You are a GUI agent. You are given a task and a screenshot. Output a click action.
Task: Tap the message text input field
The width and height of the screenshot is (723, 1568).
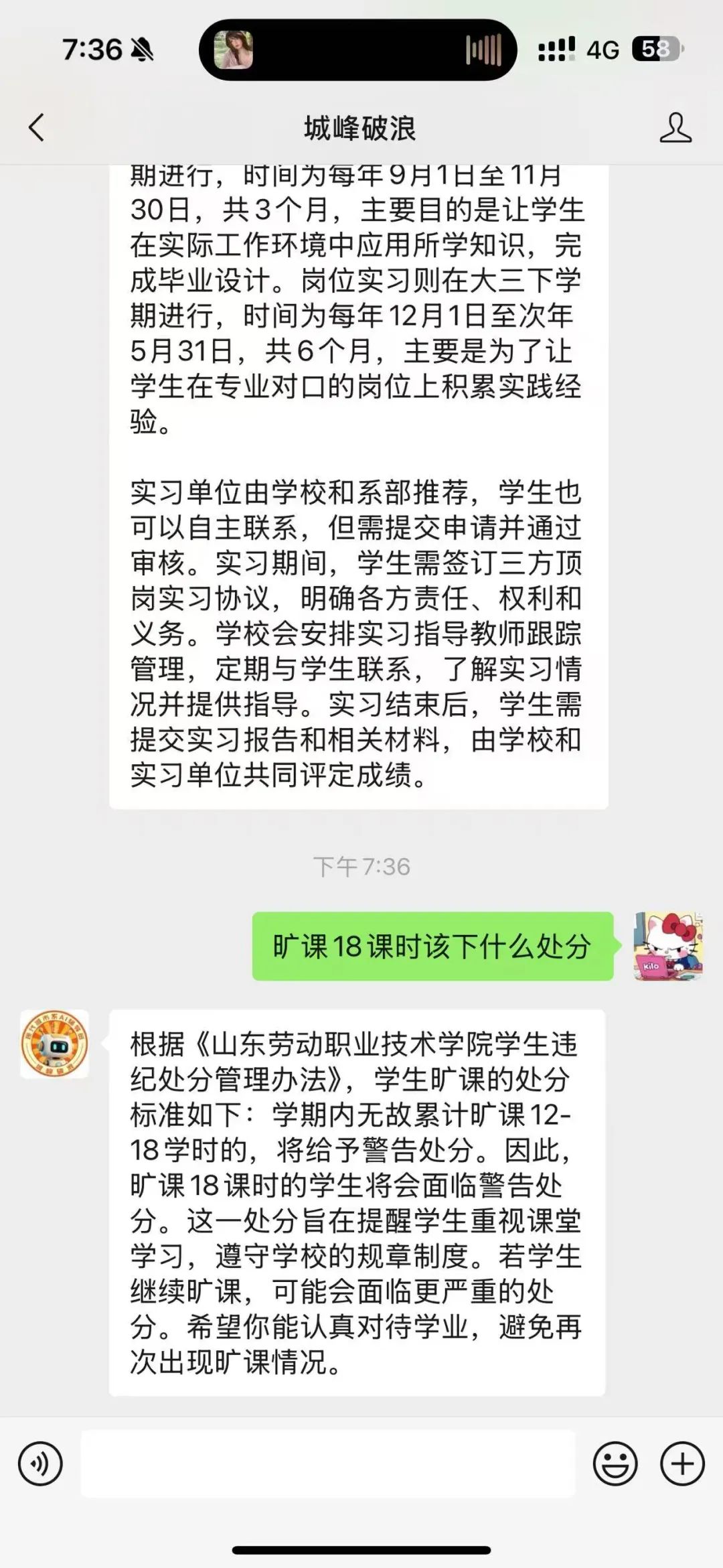(328, 1464)
